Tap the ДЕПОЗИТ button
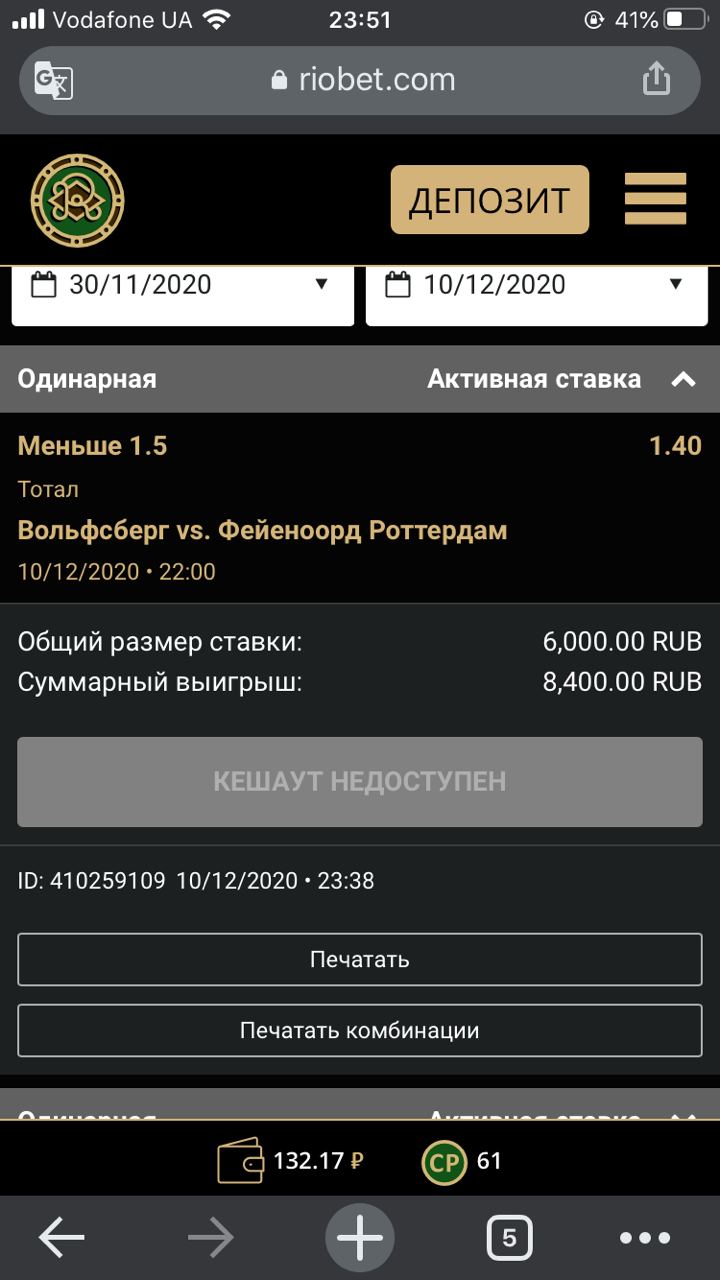This screenshot has width=720, height=1280. coord(489,200)
